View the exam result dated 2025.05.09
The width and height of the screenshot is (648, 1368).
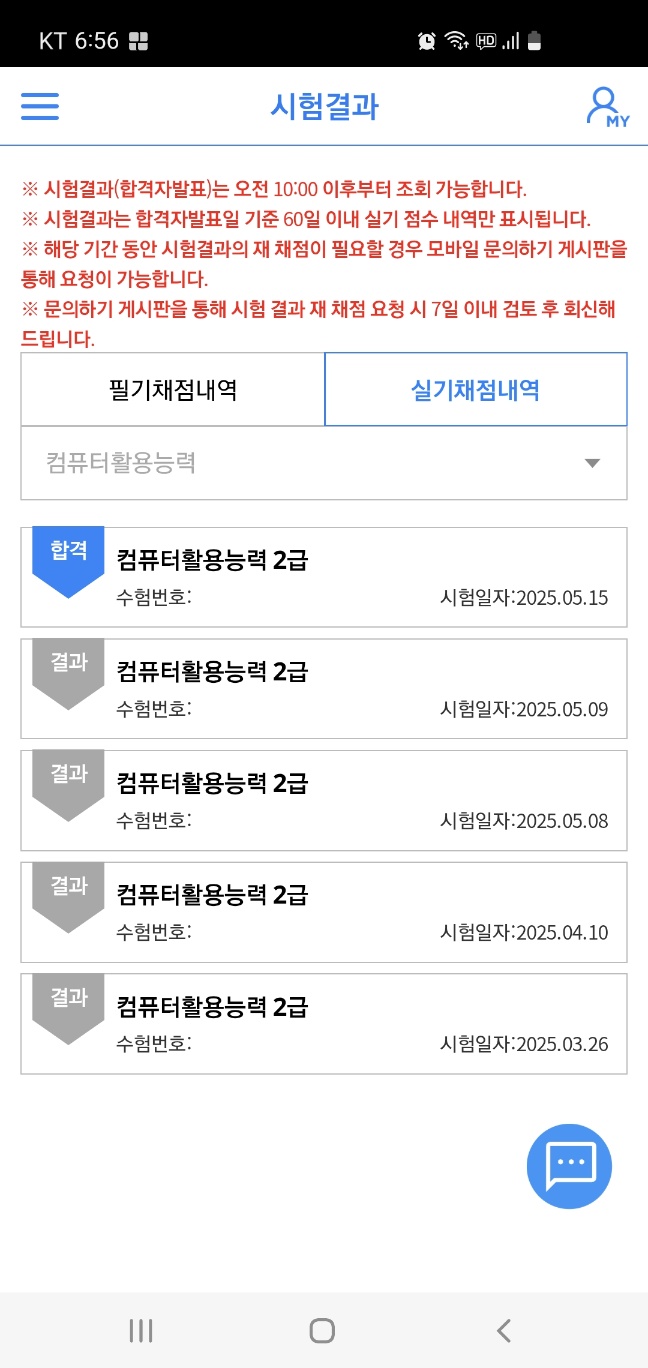tap(324, 689)
